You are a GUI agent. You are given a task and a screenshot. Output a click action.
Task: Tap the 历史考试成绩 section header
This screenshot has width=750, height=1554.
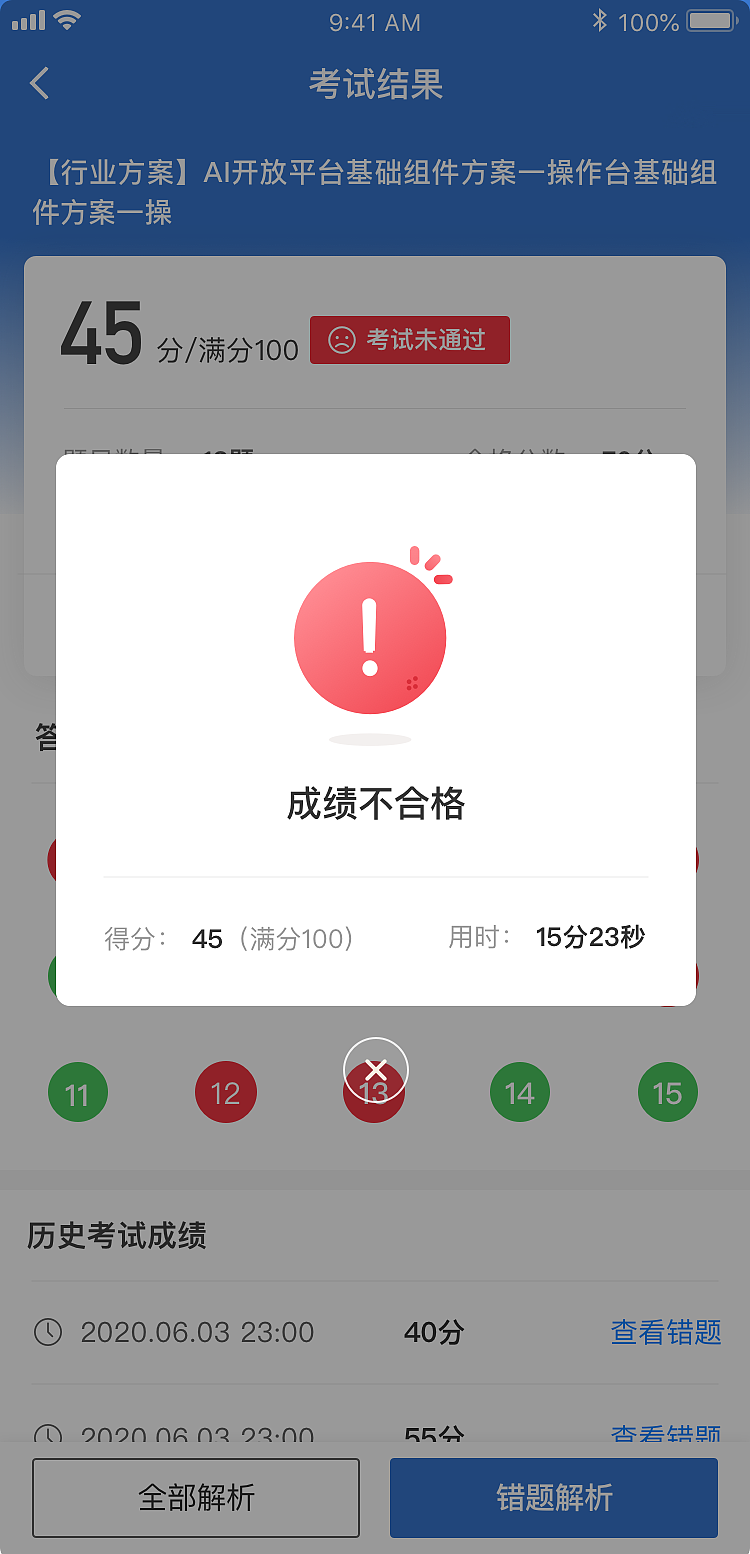[x=114, y=1237]
